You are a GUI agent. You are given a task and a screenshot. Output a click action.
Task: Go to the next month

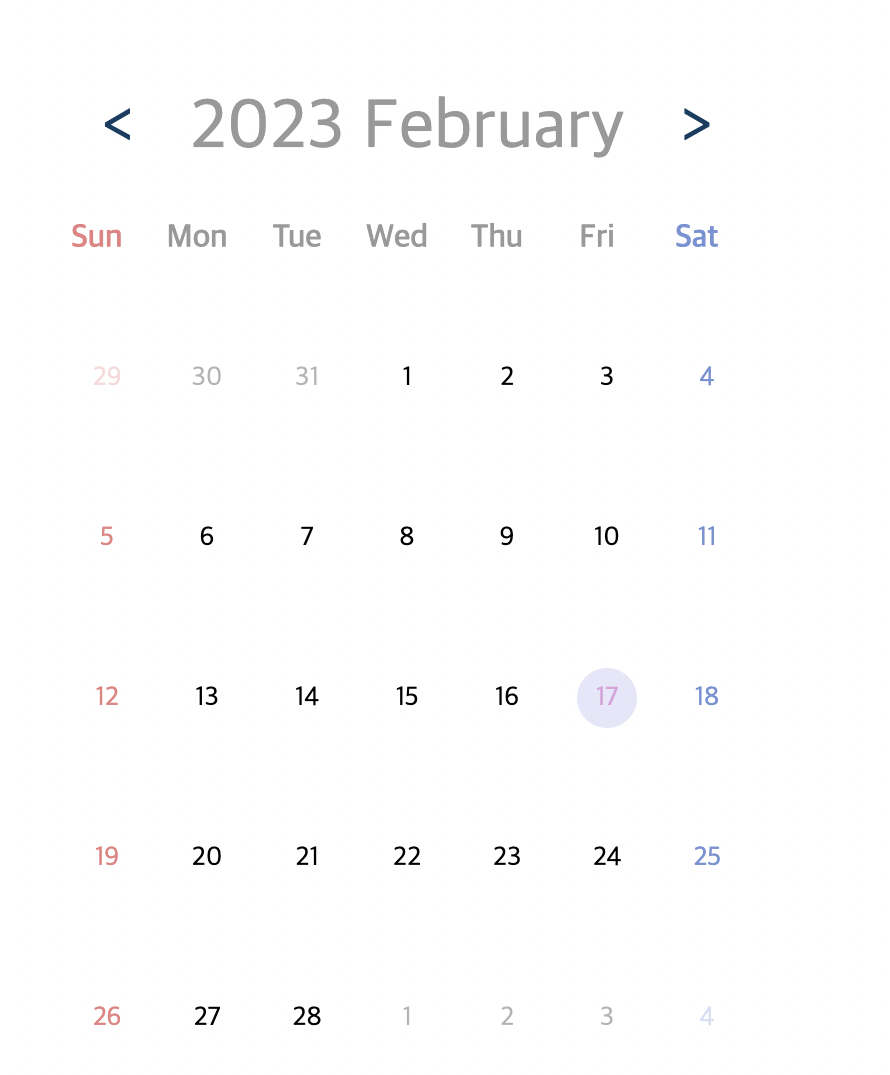[x=696, y=125]
